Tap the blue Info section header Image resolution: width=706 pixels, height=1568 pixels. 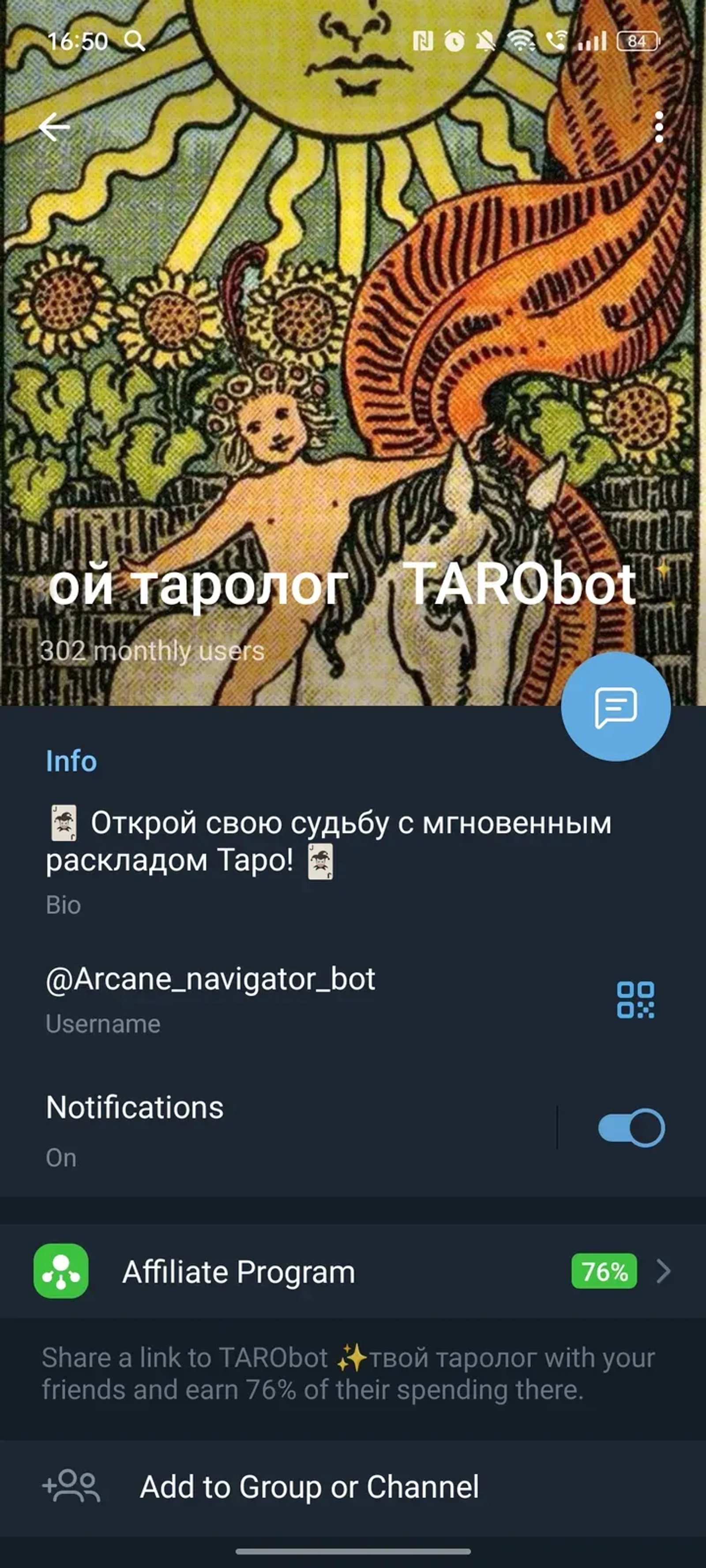point(70,761)
